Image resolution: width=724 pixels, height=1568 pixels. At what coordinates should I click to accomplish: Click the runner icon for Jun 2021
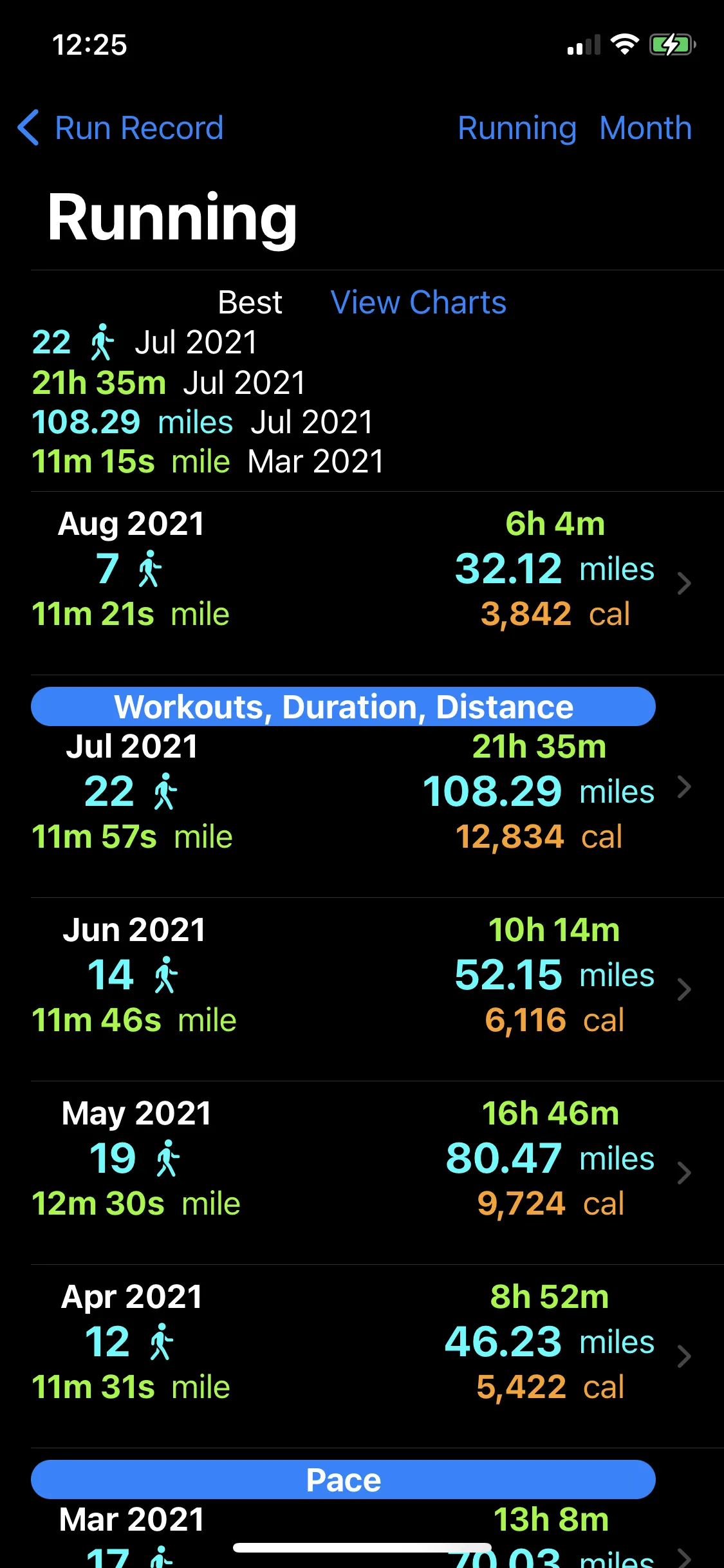tap(166, 975)
